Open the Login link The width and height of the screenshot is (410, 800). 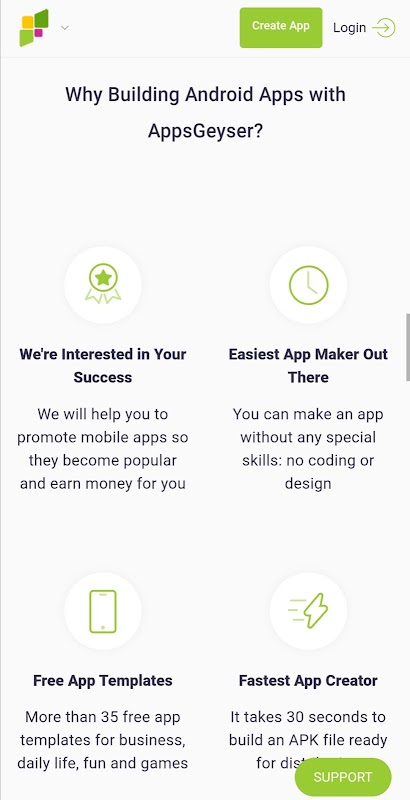click(364, 28)
